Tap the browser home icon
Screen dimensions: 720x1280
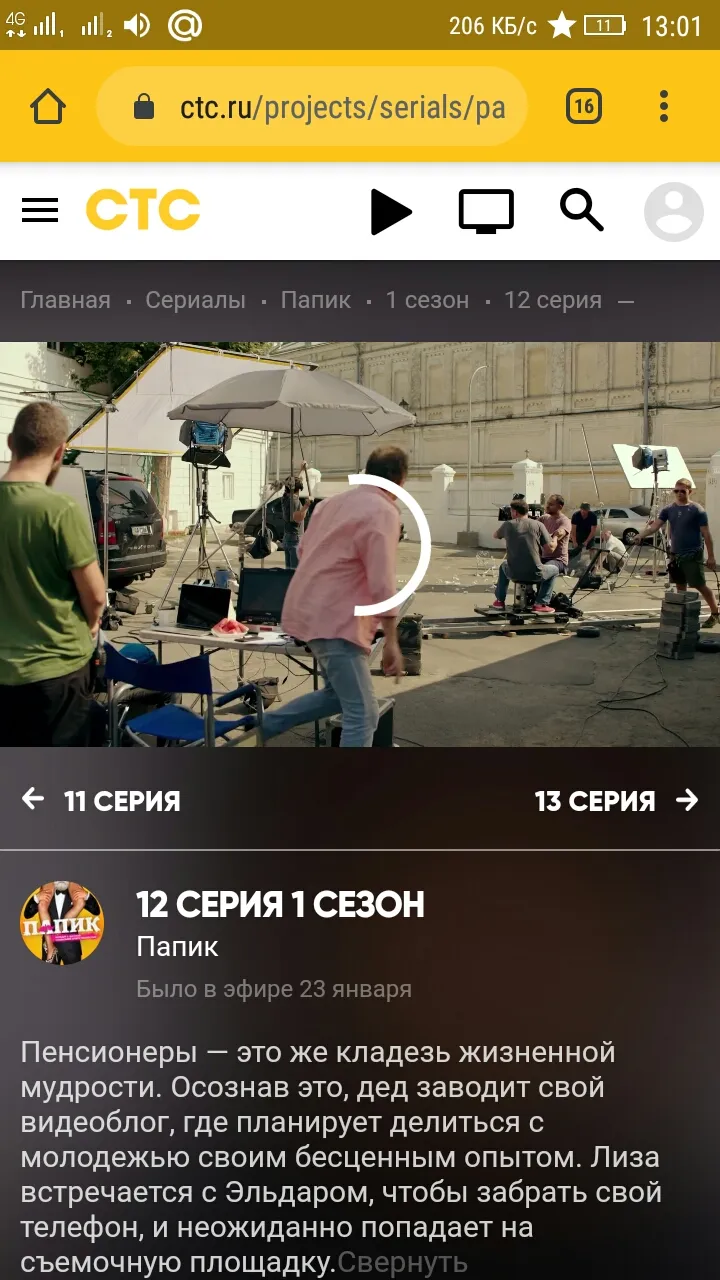tap(48, 106)
